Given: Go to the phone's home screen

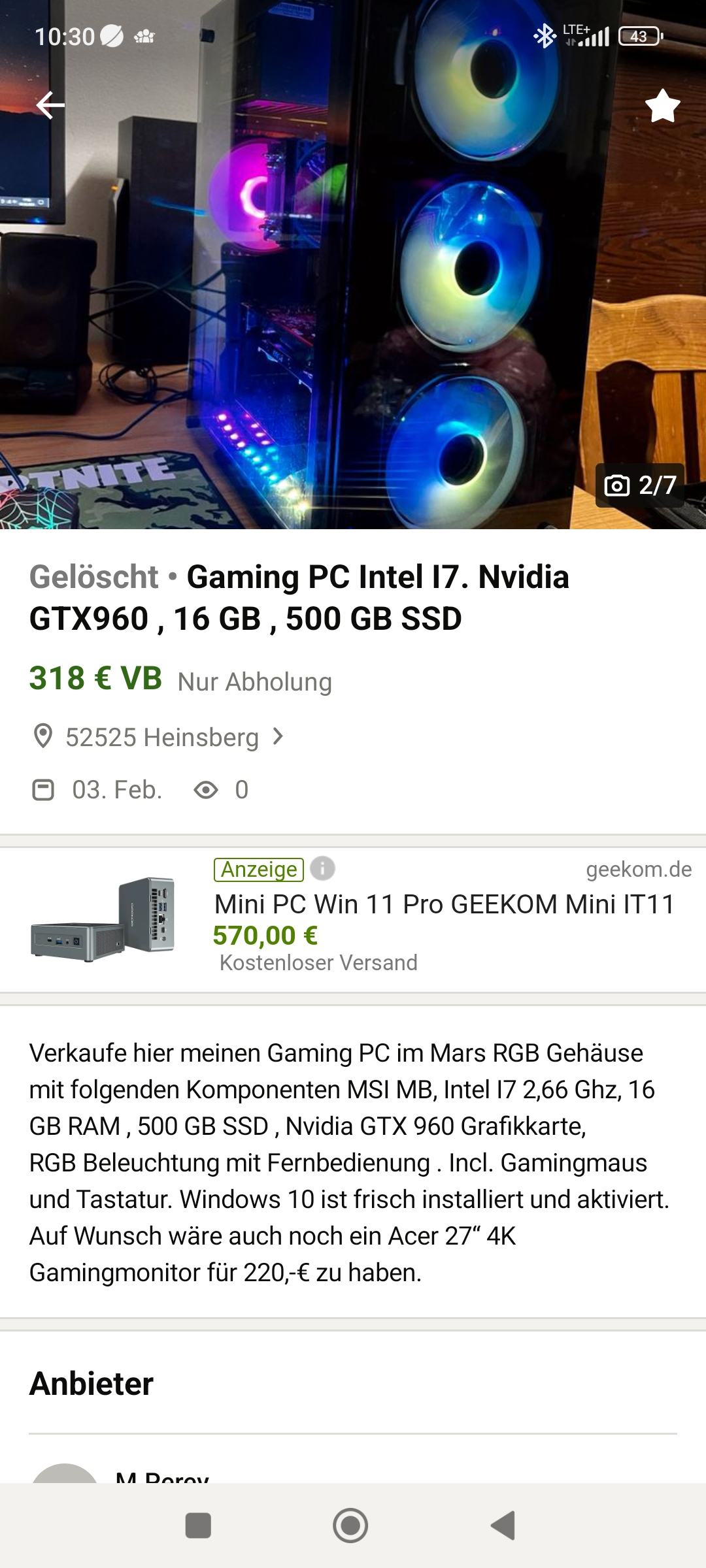Looking at the screenshot, I should 350,1526.
